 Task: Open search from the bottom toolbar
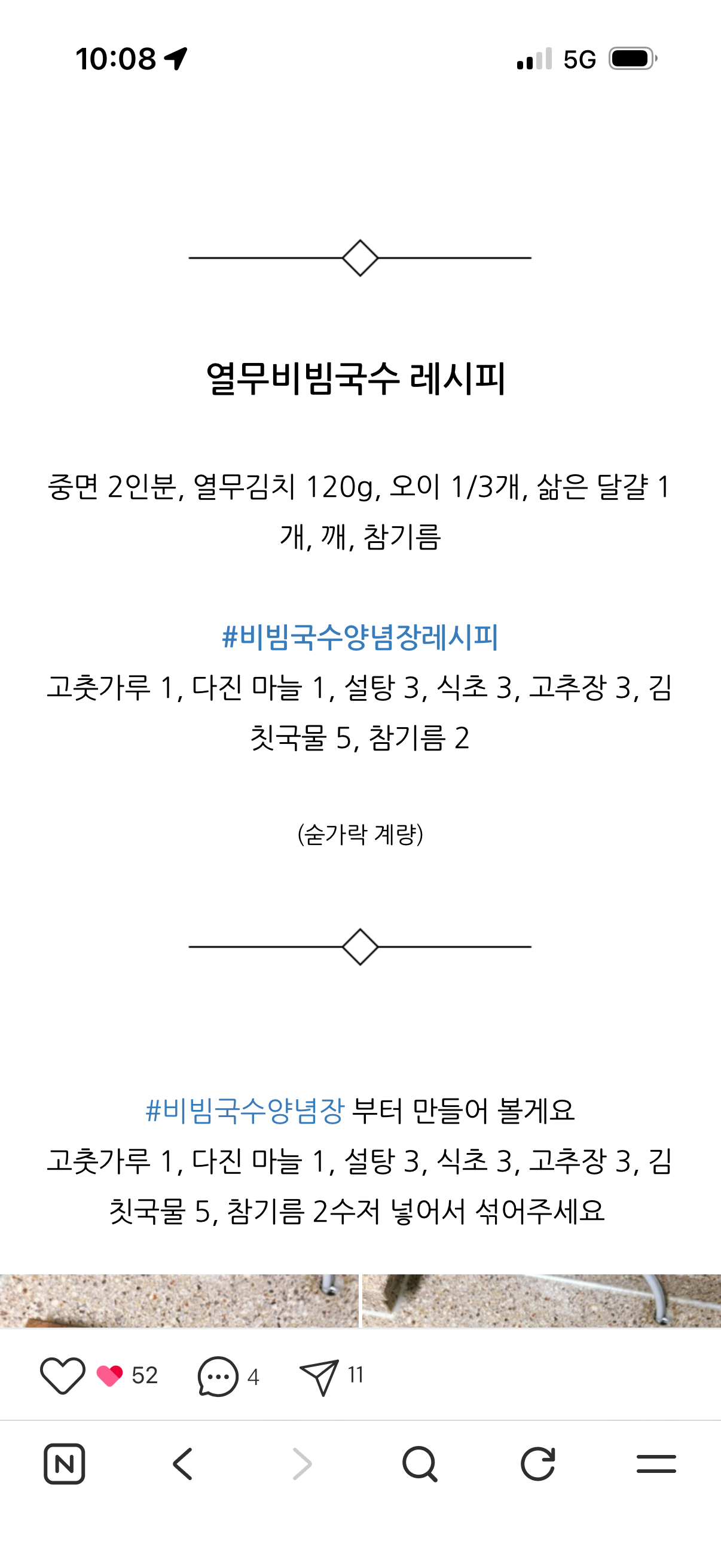[x=420, y=1464]
